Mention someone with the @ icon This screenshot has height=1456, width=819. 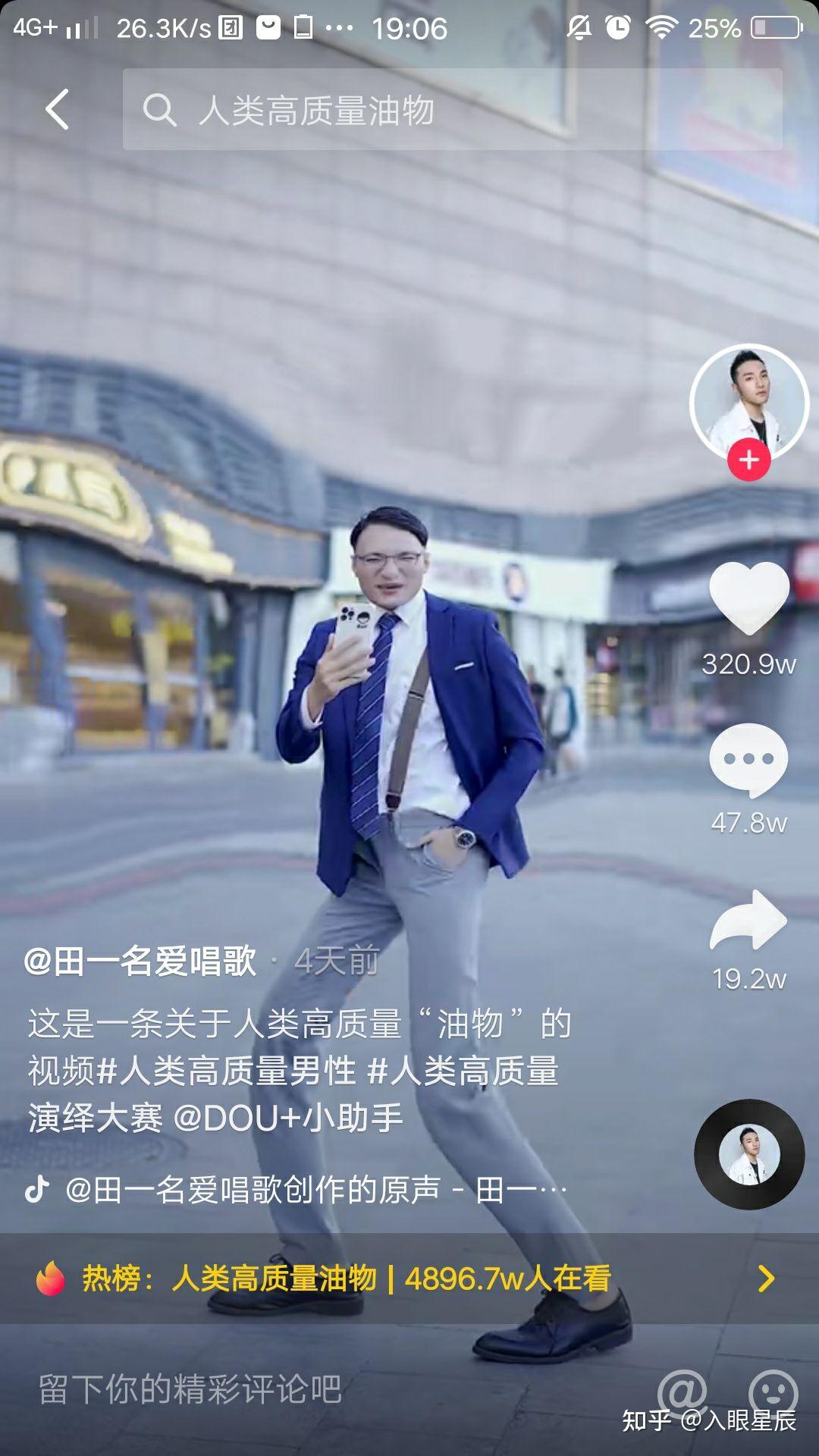point(681,1391)
